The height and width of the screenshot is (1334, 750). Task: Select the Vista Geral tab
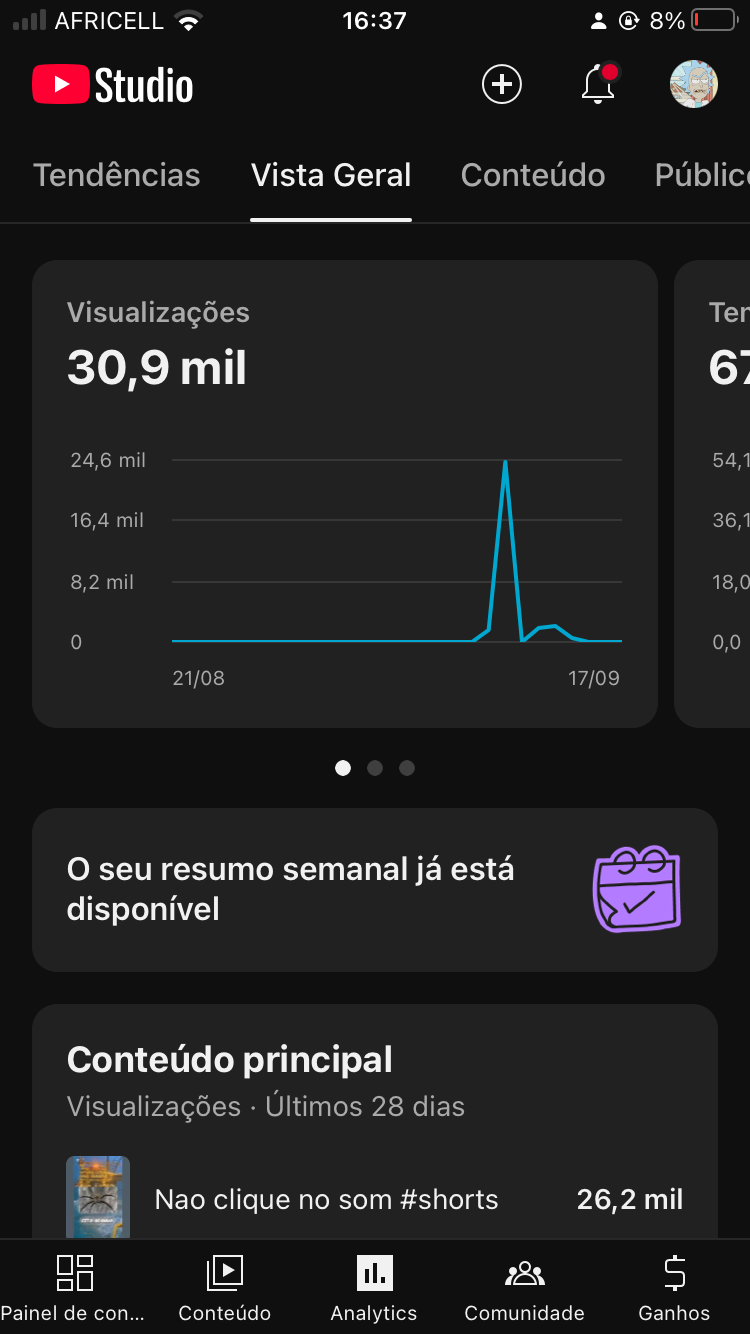[331, 176]
